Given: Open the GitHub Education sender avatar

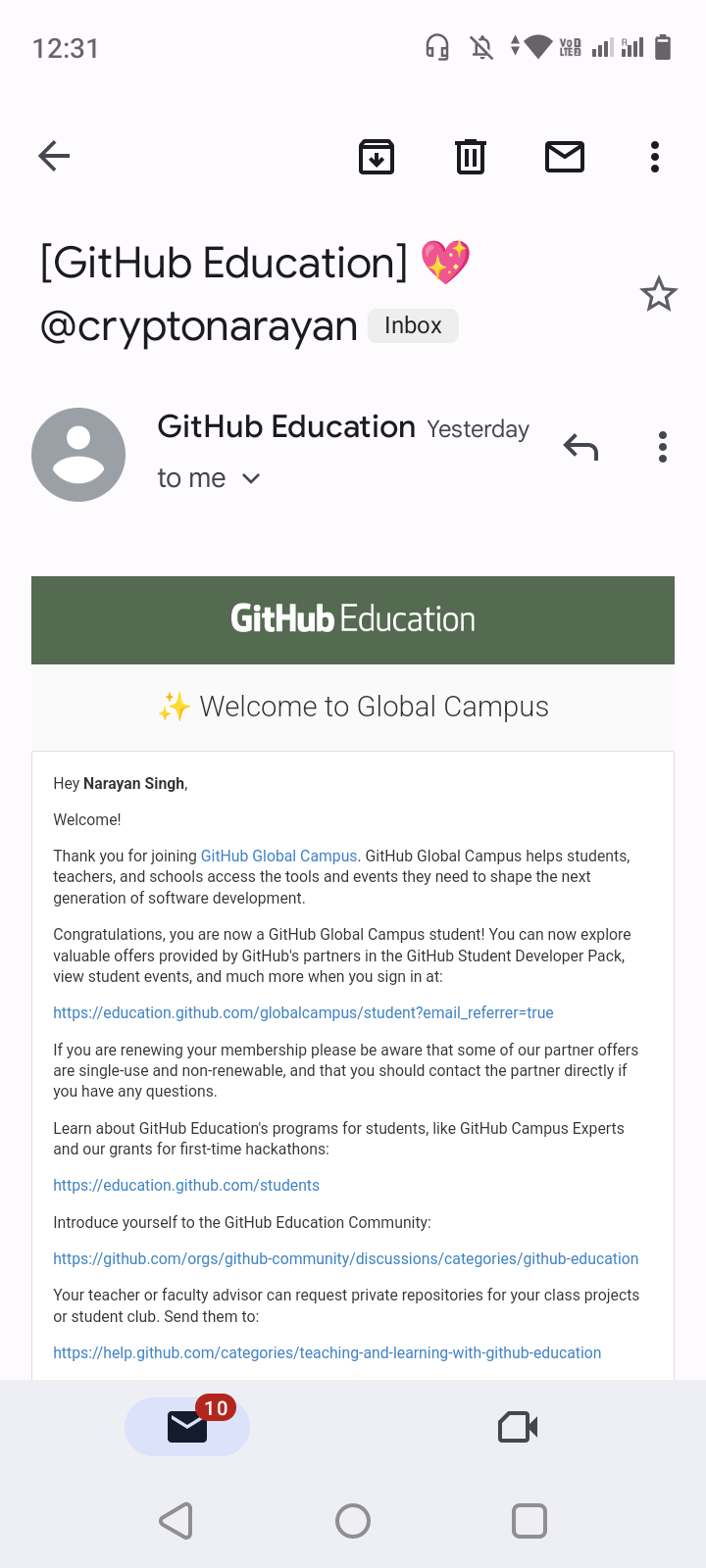Looking at the screenshot, I should click(78, 455).
